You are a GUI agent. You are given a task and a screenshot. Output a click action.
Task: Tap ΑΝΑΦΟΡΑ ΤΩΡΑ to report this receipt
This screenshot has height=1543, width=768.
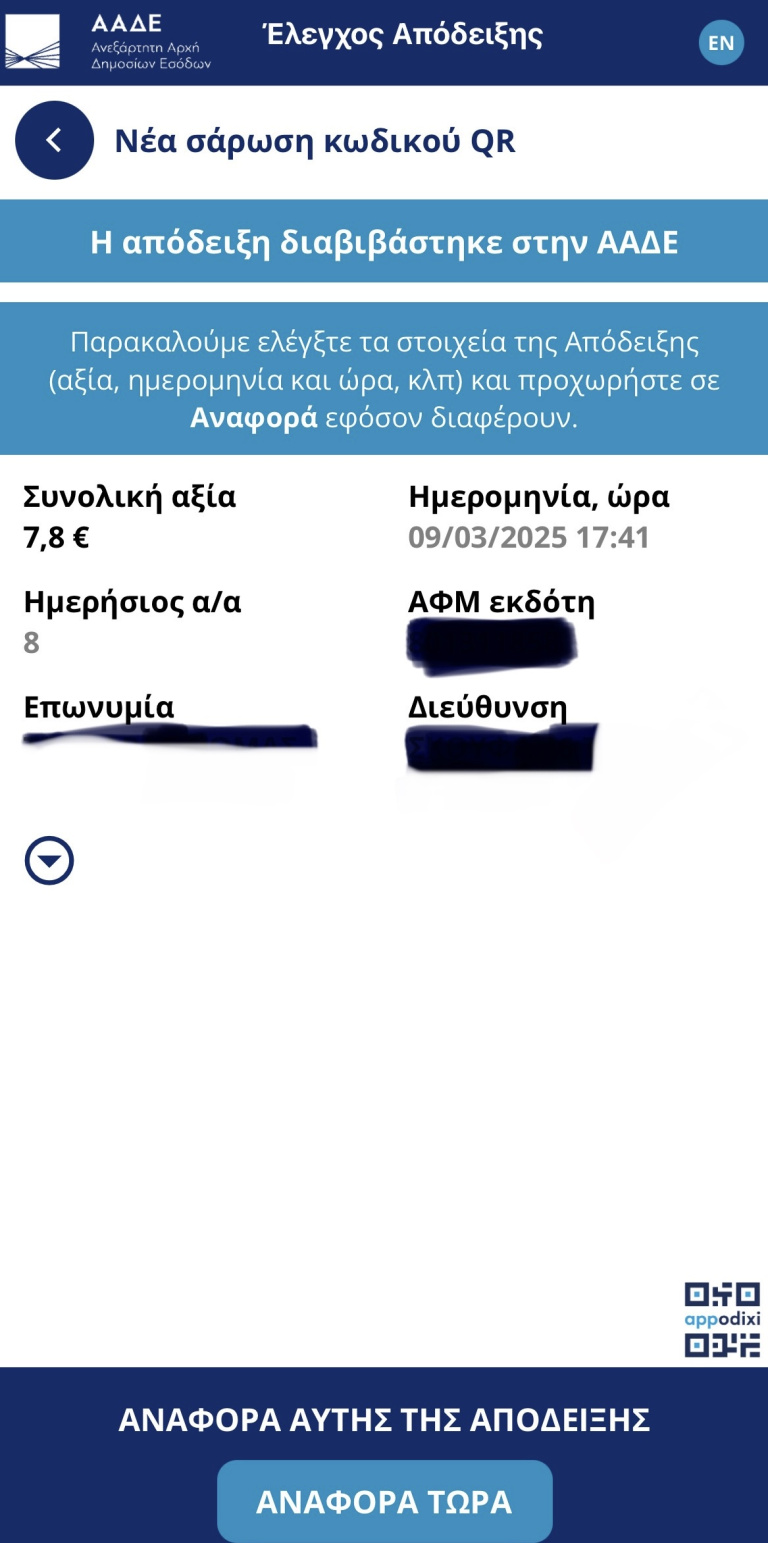pyautogui.click(x=384, y=1501)
